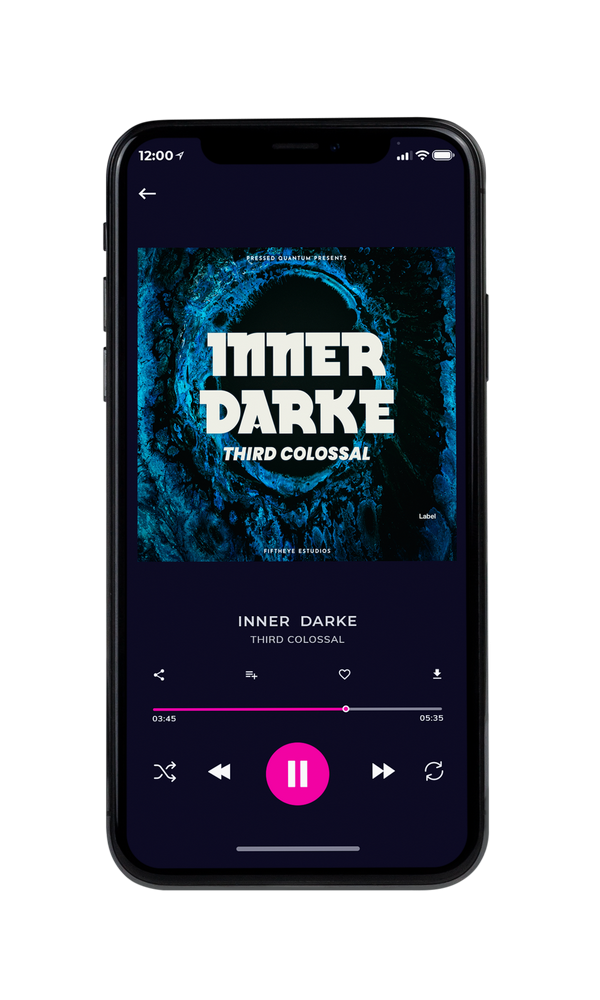This screenshot has height=1000, width=600.
Task: Add this song to a playlist
Action: (251, 675)
